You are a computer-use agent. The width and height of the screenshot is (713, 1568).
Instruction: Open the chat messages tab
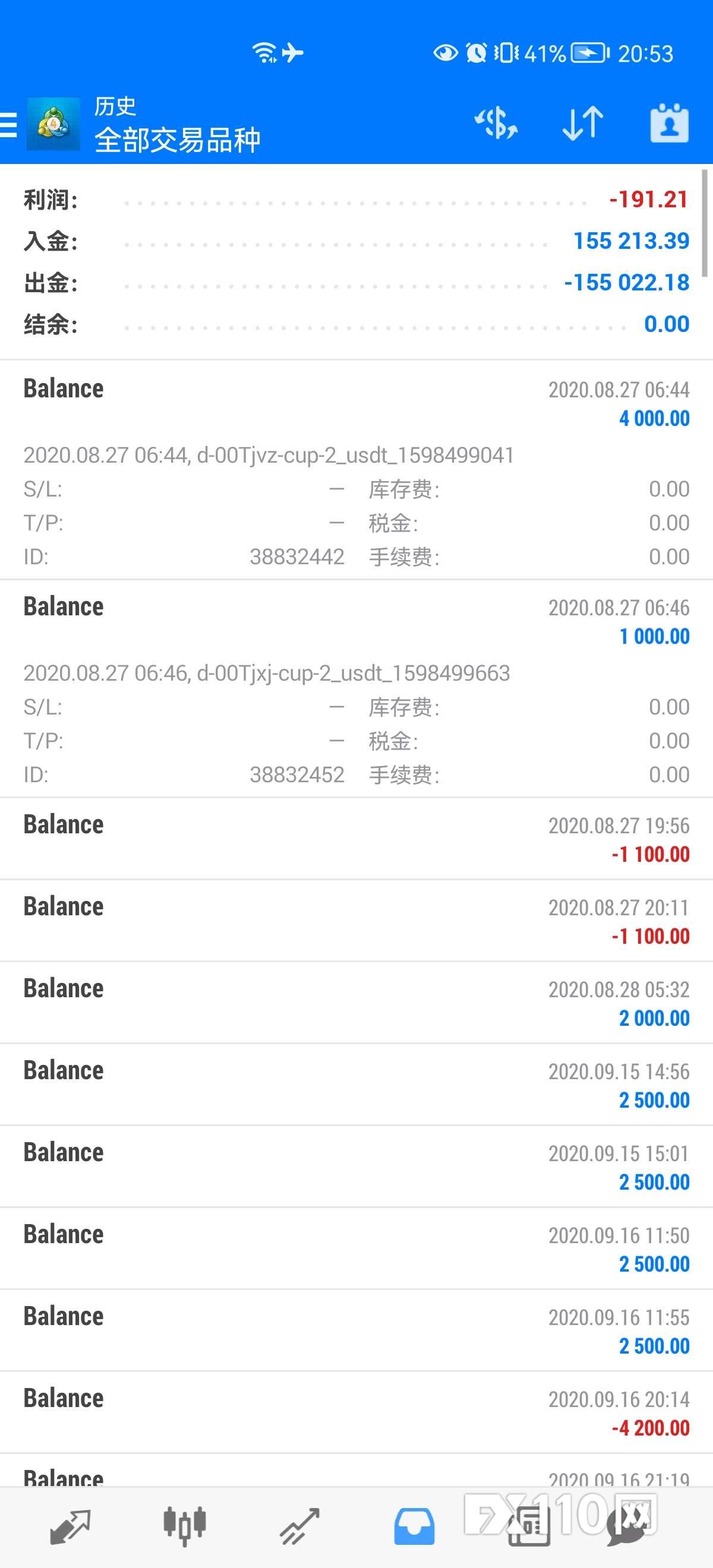pyautogui.click(x=627, y=1527)
